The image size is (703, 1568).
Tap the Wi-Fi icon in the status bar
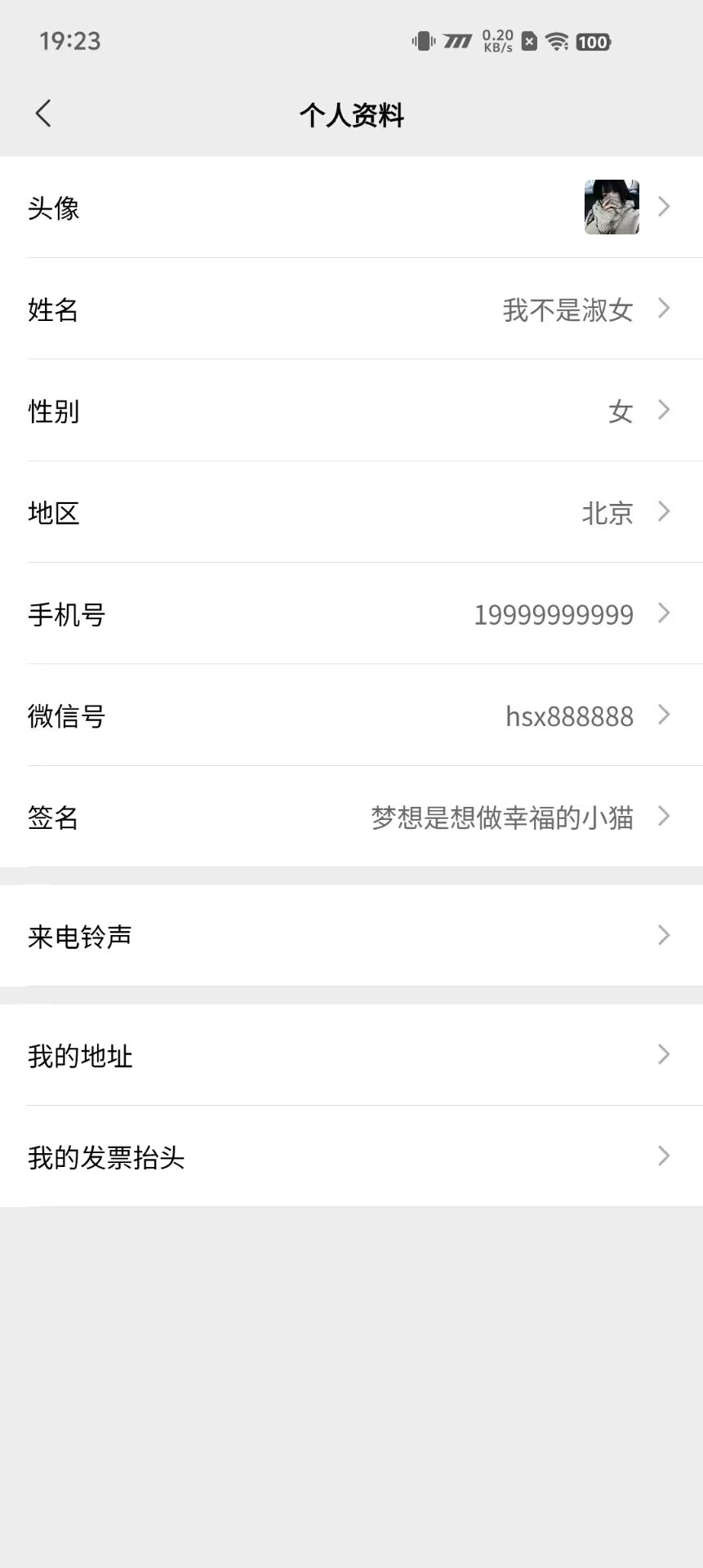(x=557, y=41)
